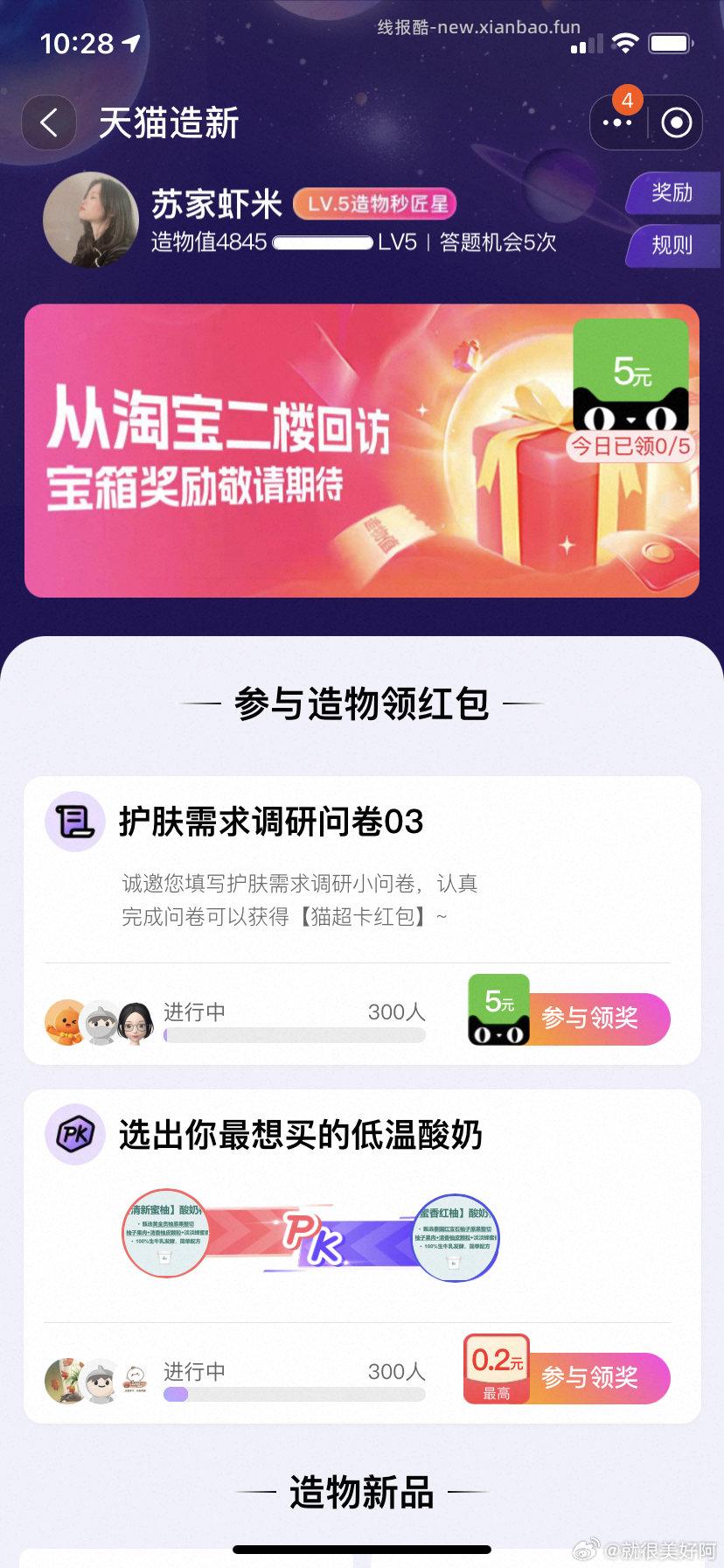Image resolution: width=724 pixels, height=1568 pixels.
Task: Tap the 0.2元 最高 red envelope badge
Action: click(497, 1370)
